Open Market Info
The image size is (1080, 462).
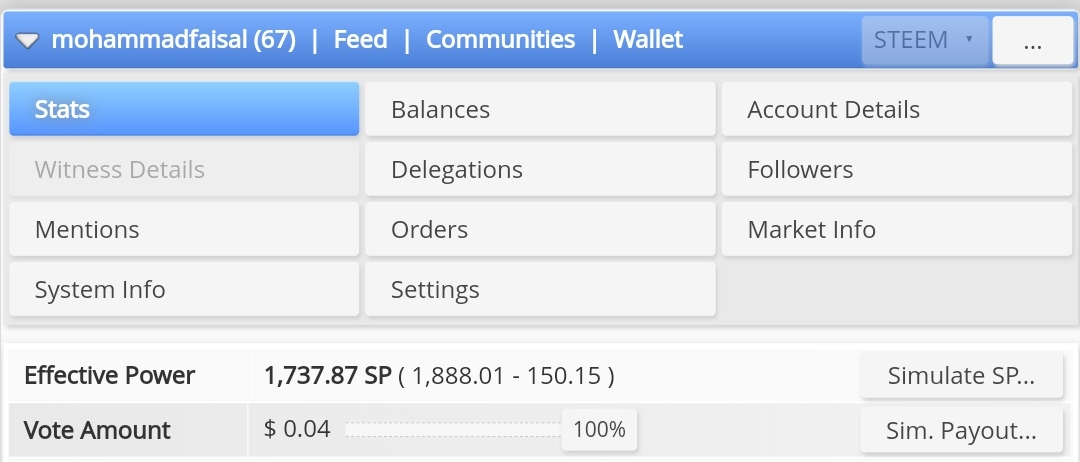(x=897, y=229)
